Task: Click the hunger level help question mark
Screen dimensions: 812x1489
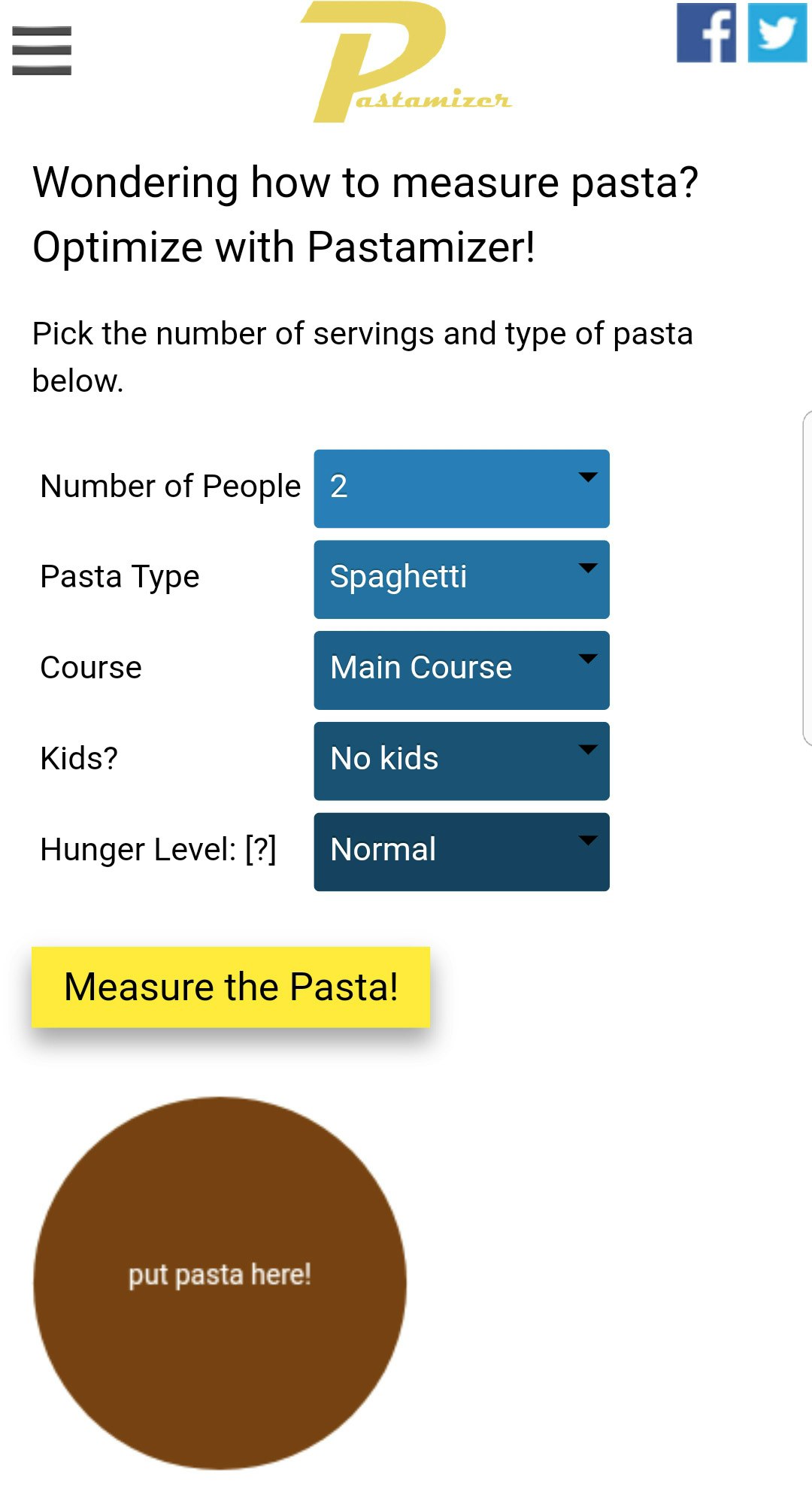Action: (259, 849)
